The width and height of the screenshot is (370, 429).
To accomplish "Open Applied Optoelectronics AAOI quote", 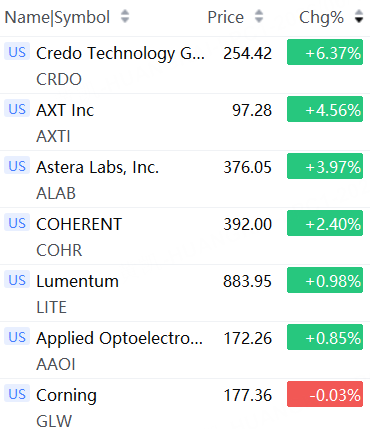I will (x=185, y=350).
